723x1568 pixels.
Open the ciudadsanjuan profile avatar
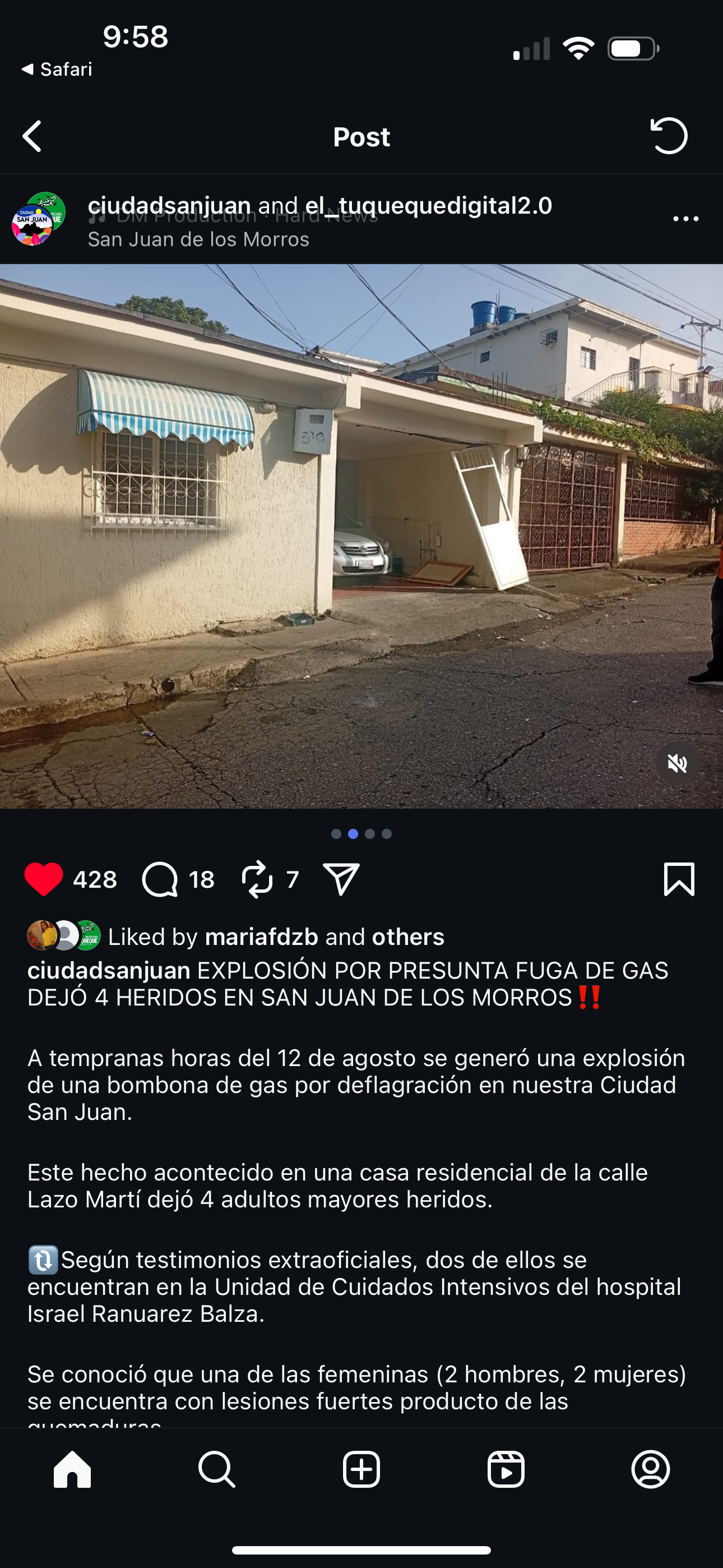click(38, 219)
